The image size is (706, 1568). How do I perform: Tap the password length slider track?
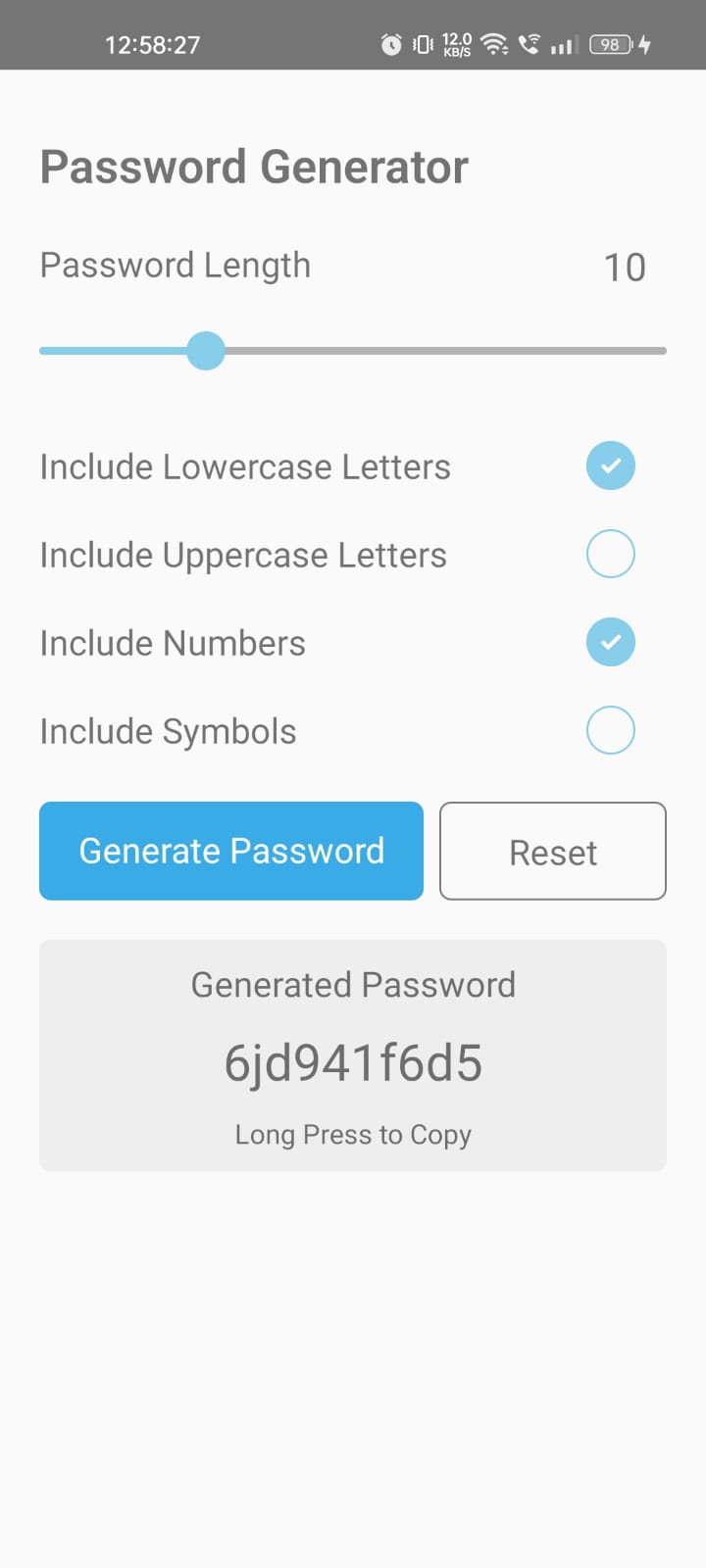(353, 350)
